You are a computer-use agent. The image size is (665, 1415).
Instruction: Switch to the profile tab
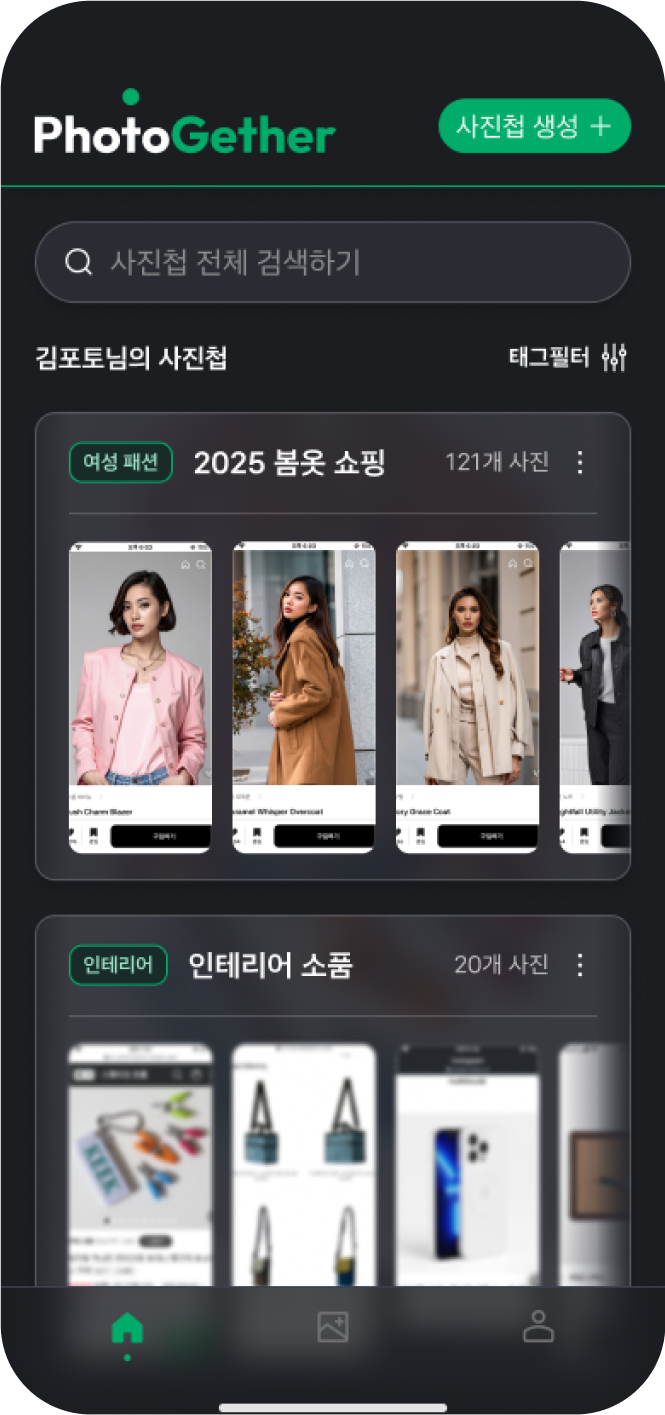pyautogui.click(x=538, y=1327)
